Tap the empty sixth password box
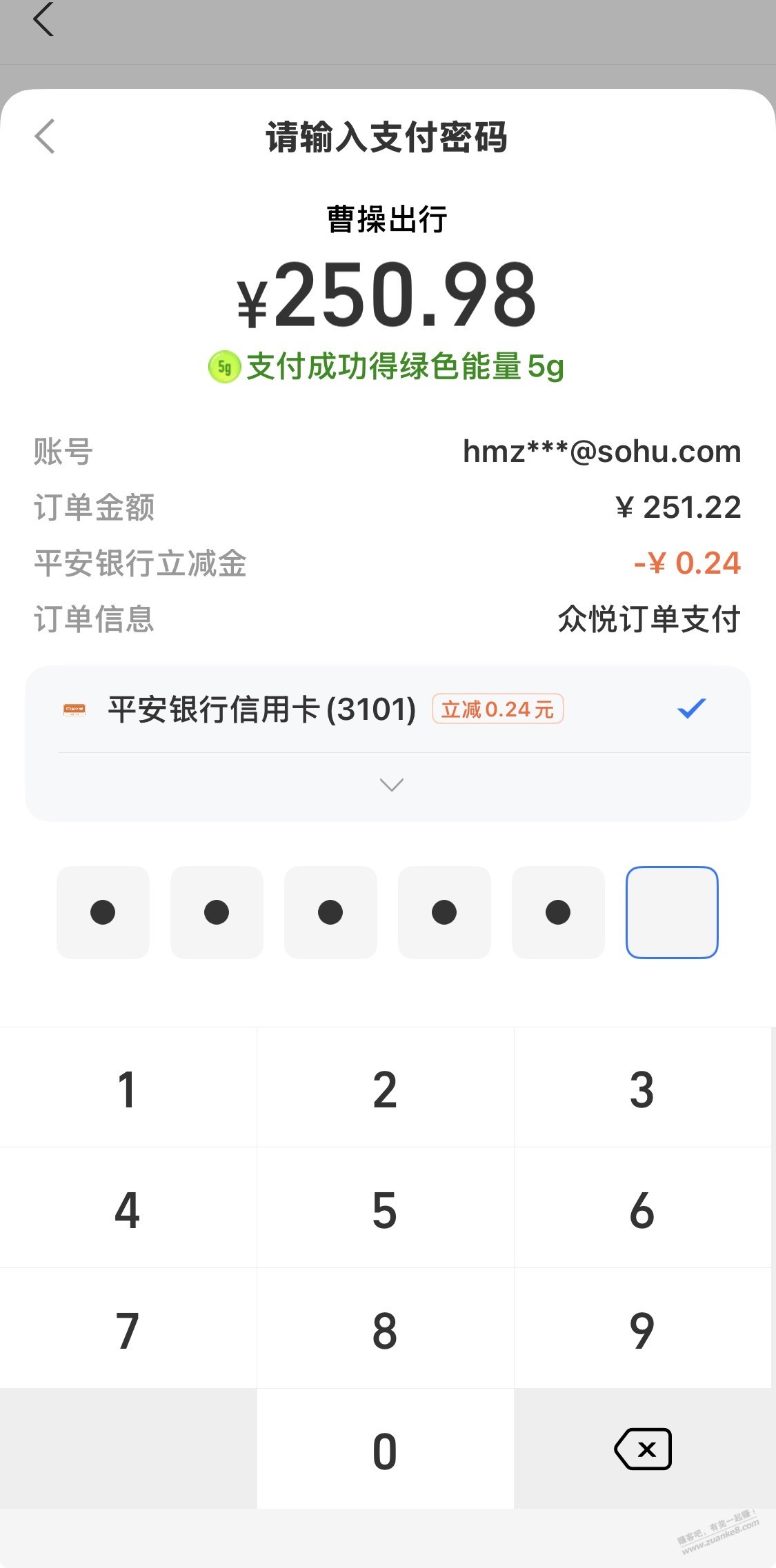 click(672, 912)
